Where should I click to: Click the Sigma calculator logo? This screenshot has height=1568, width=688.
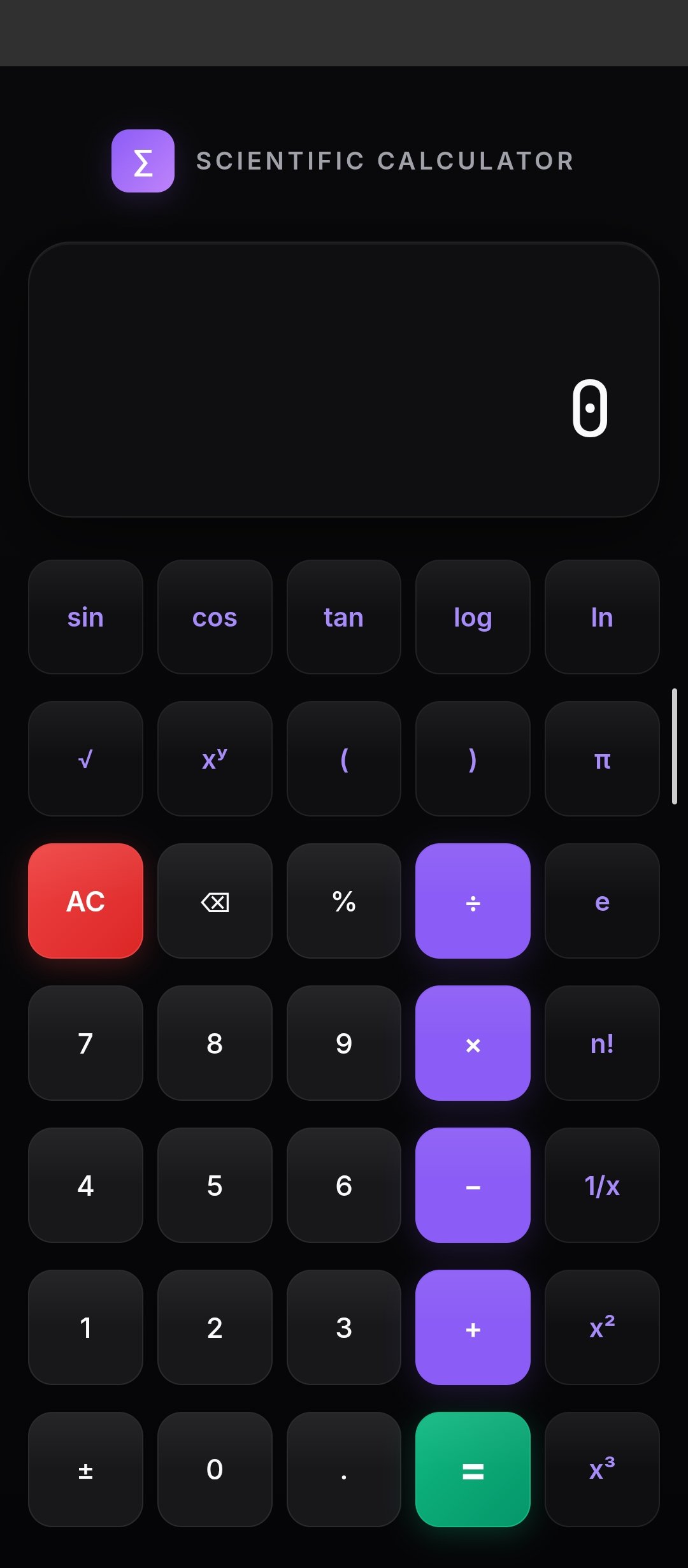(142, 161)
